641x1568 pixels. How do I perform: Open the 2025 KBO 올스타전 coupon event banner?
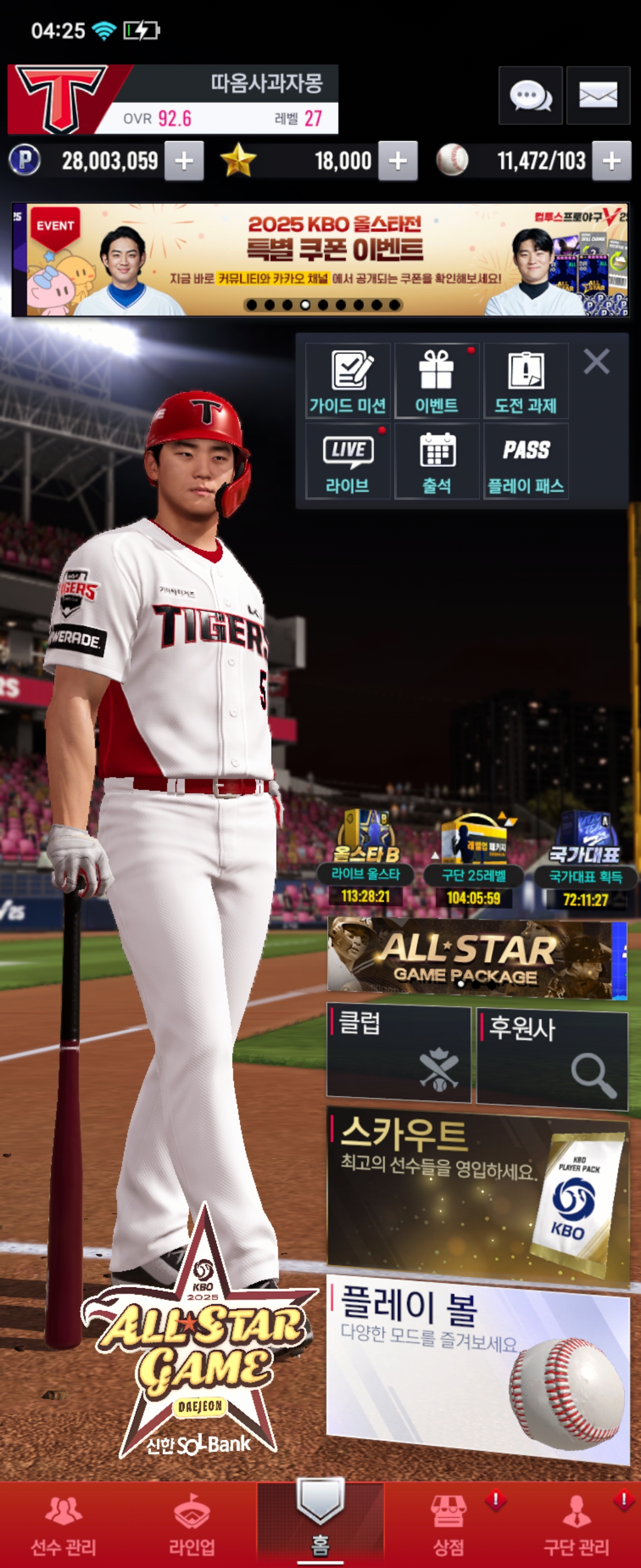[x=320, y=260]
